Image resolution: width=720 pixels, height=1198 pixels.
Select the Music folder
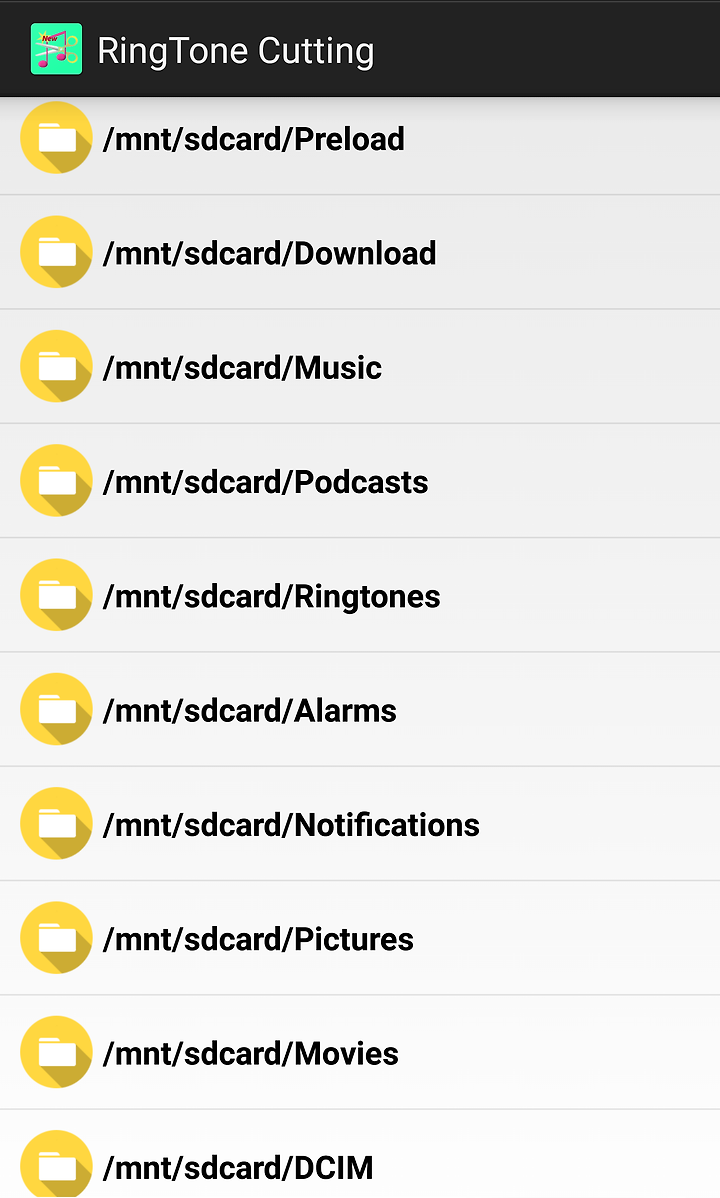[x=360, y=367]
